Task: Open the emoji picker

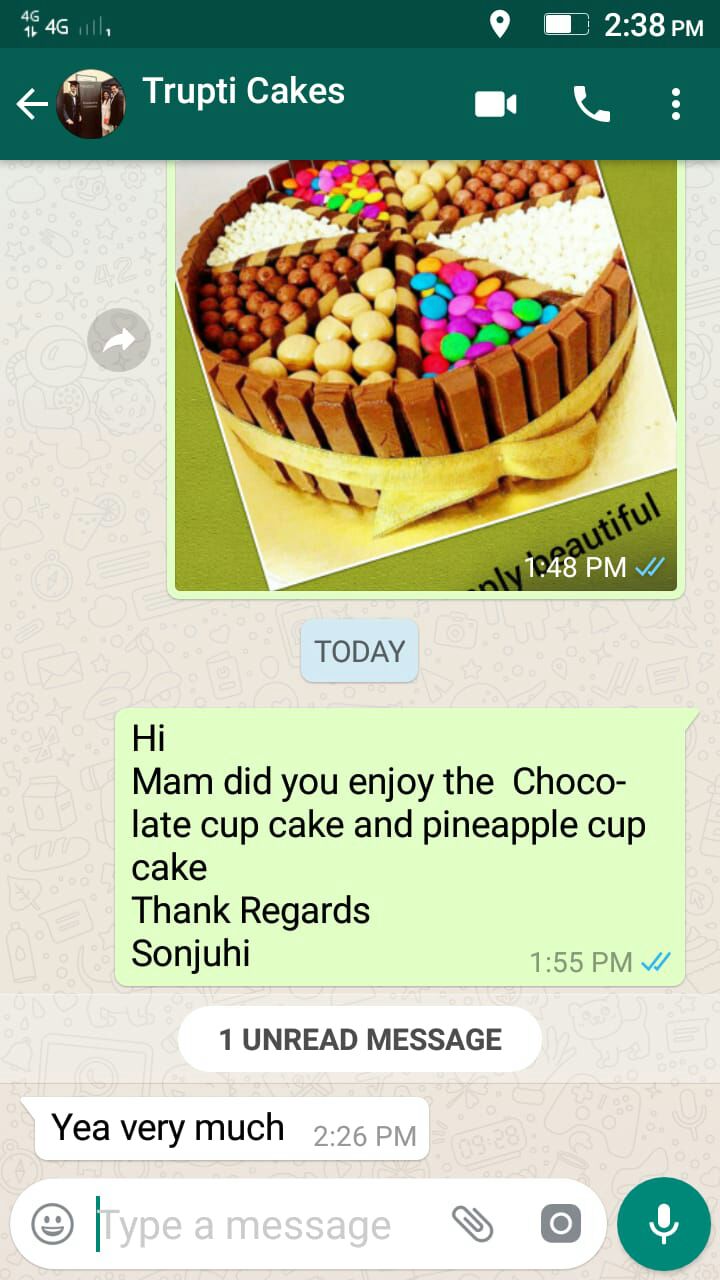Action: 52,1224
